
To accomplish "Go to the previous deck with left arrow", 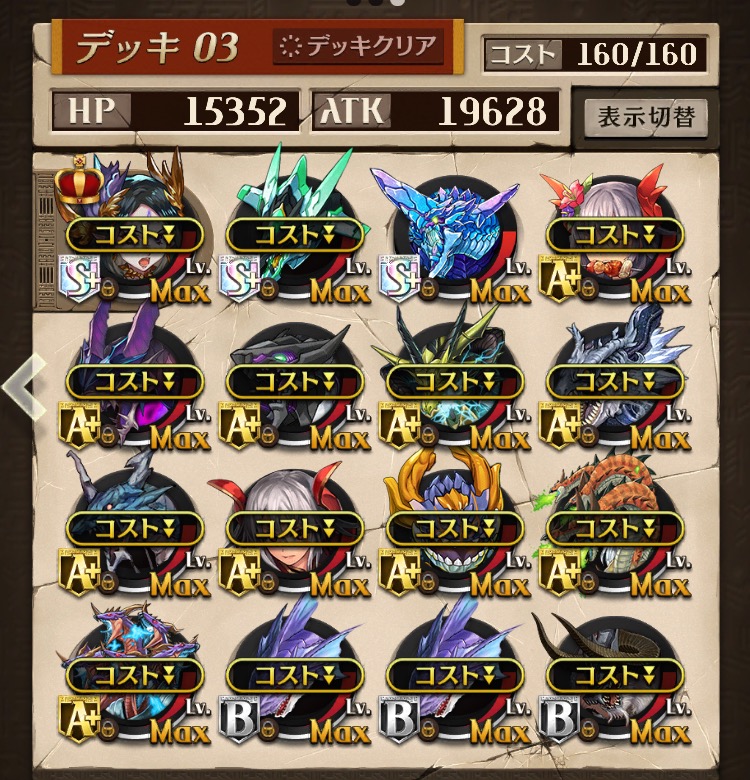I will 22,385.
